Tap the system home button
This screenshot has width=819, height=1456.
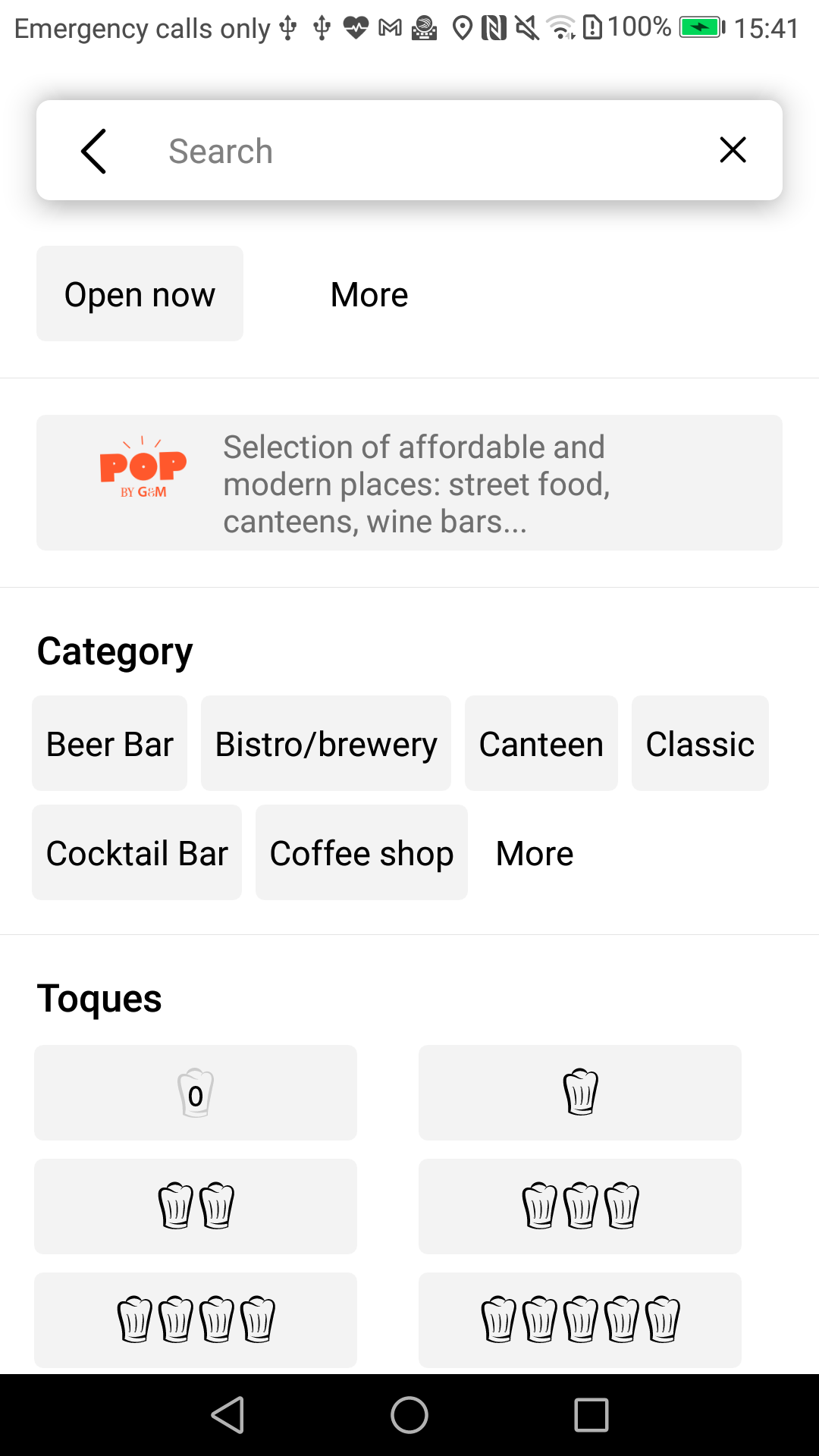(409, 1415)
